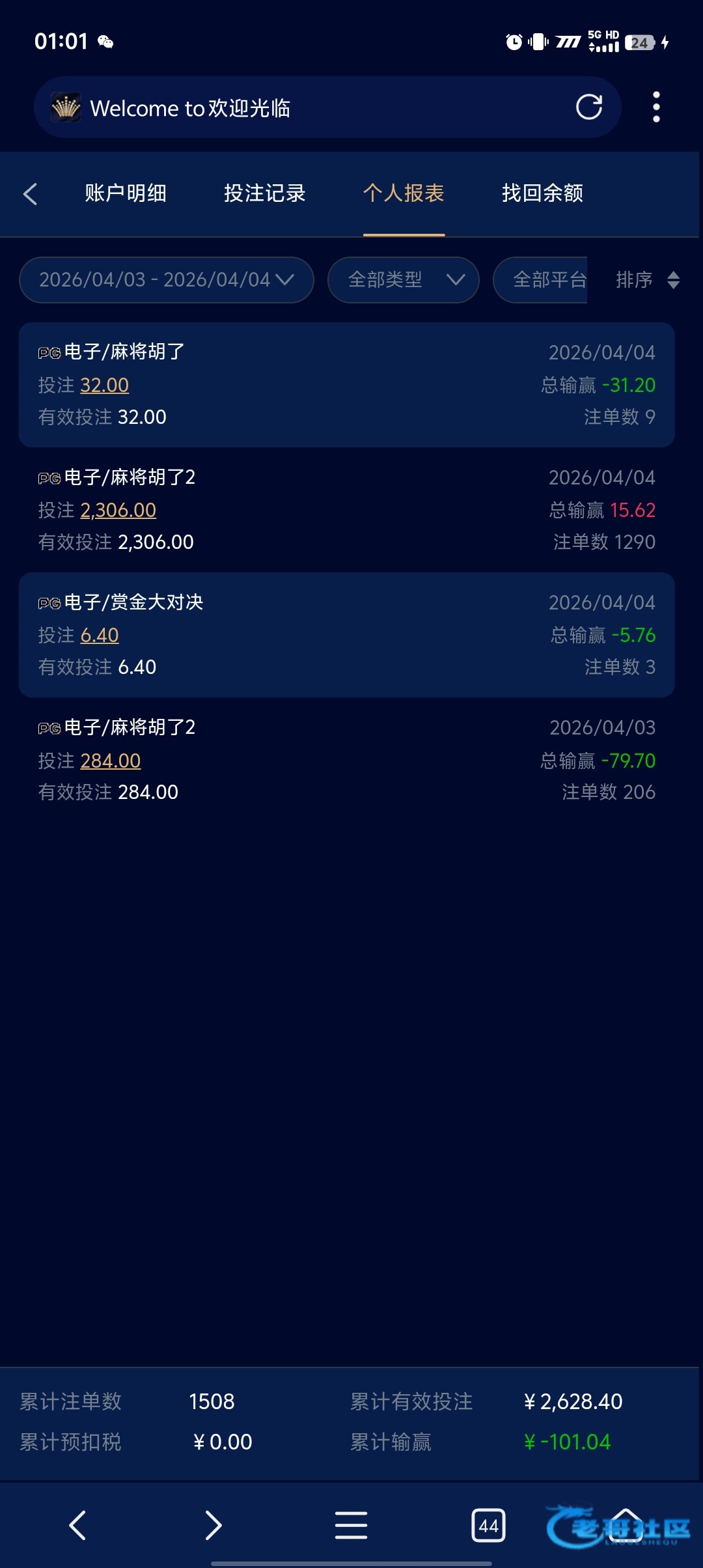
Task: Change the 排序 sort order
Action: 648,280
